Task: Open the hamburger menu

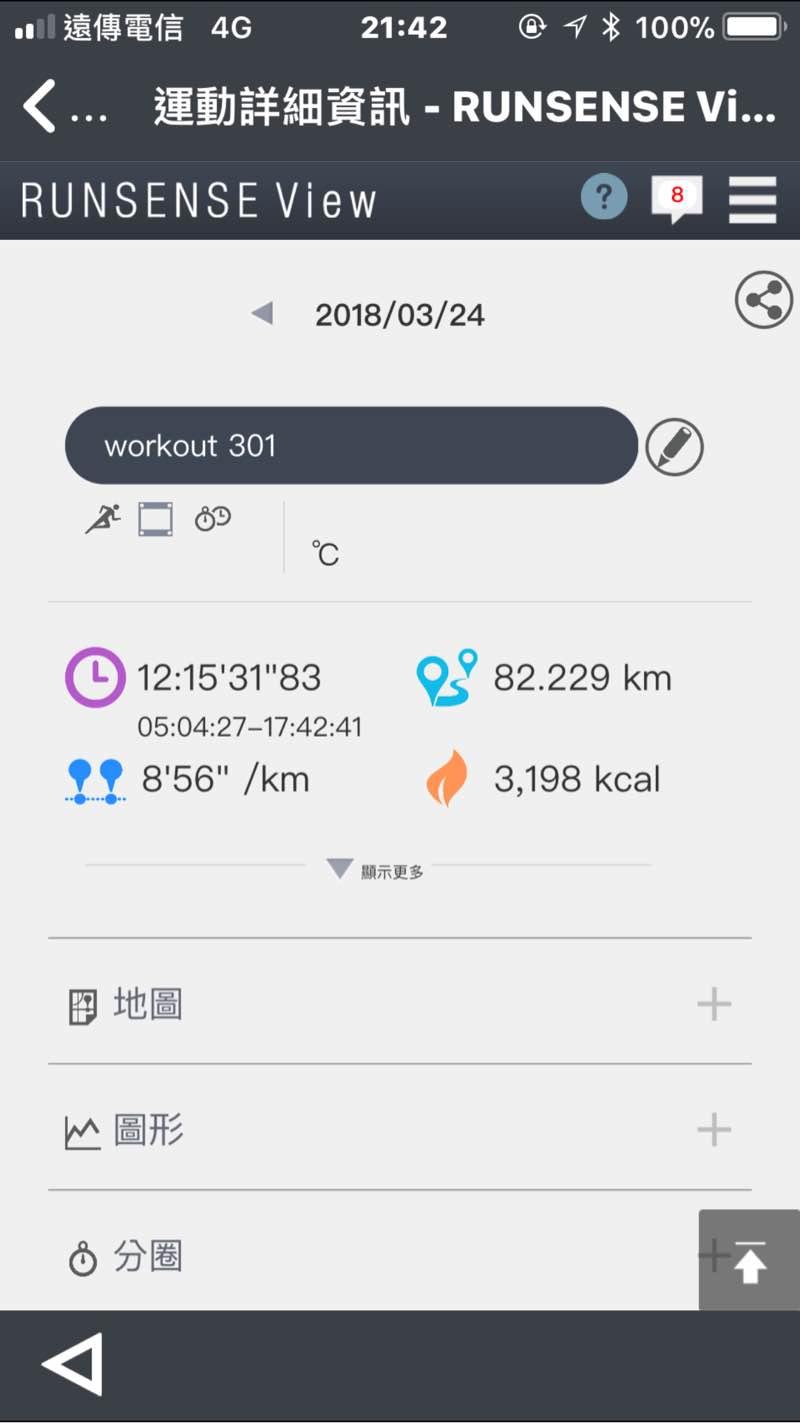Action: [752, 199]
